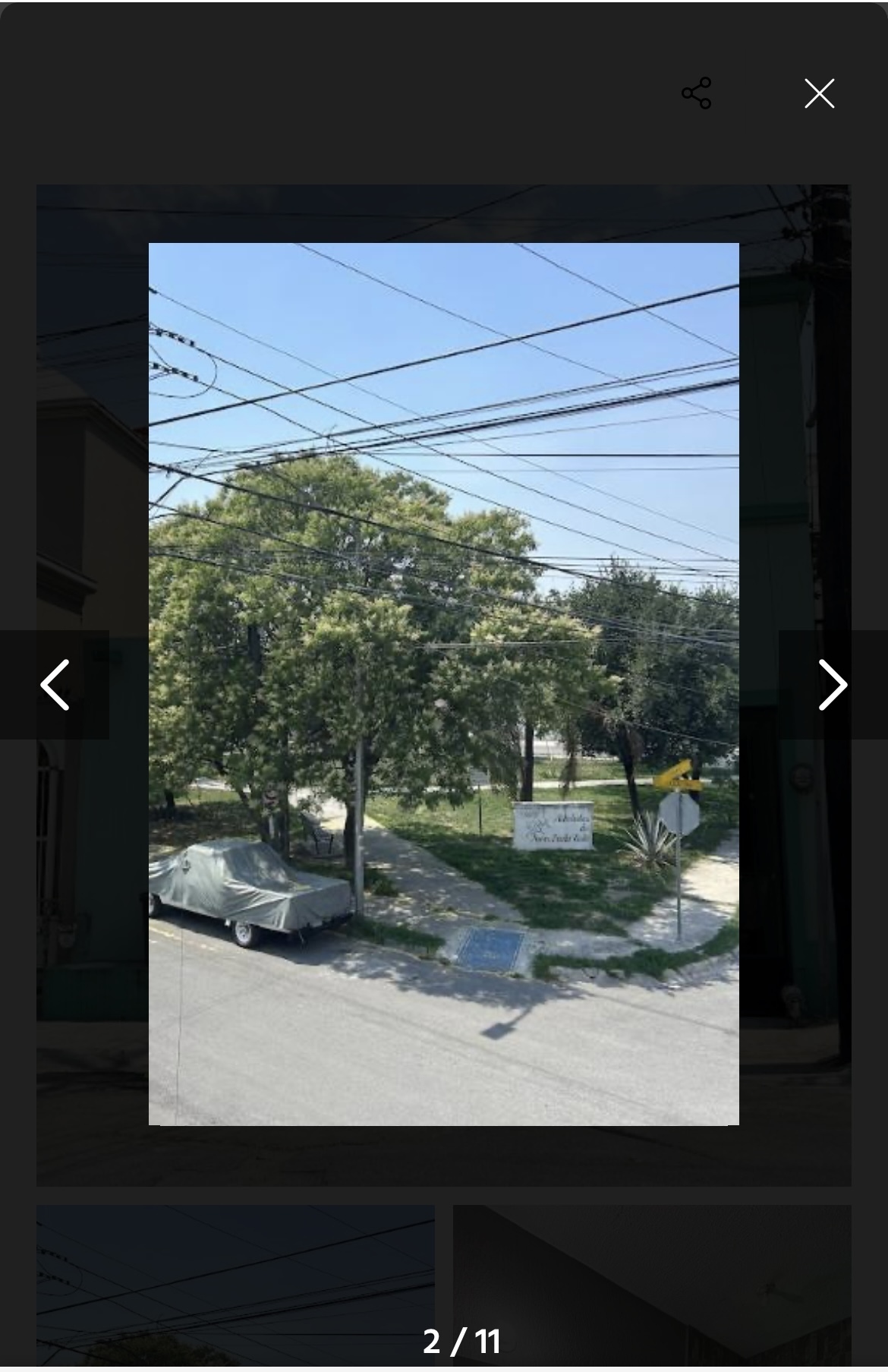Share this photo
Viewport: 888px width, 1372px height.
(696, 93)
